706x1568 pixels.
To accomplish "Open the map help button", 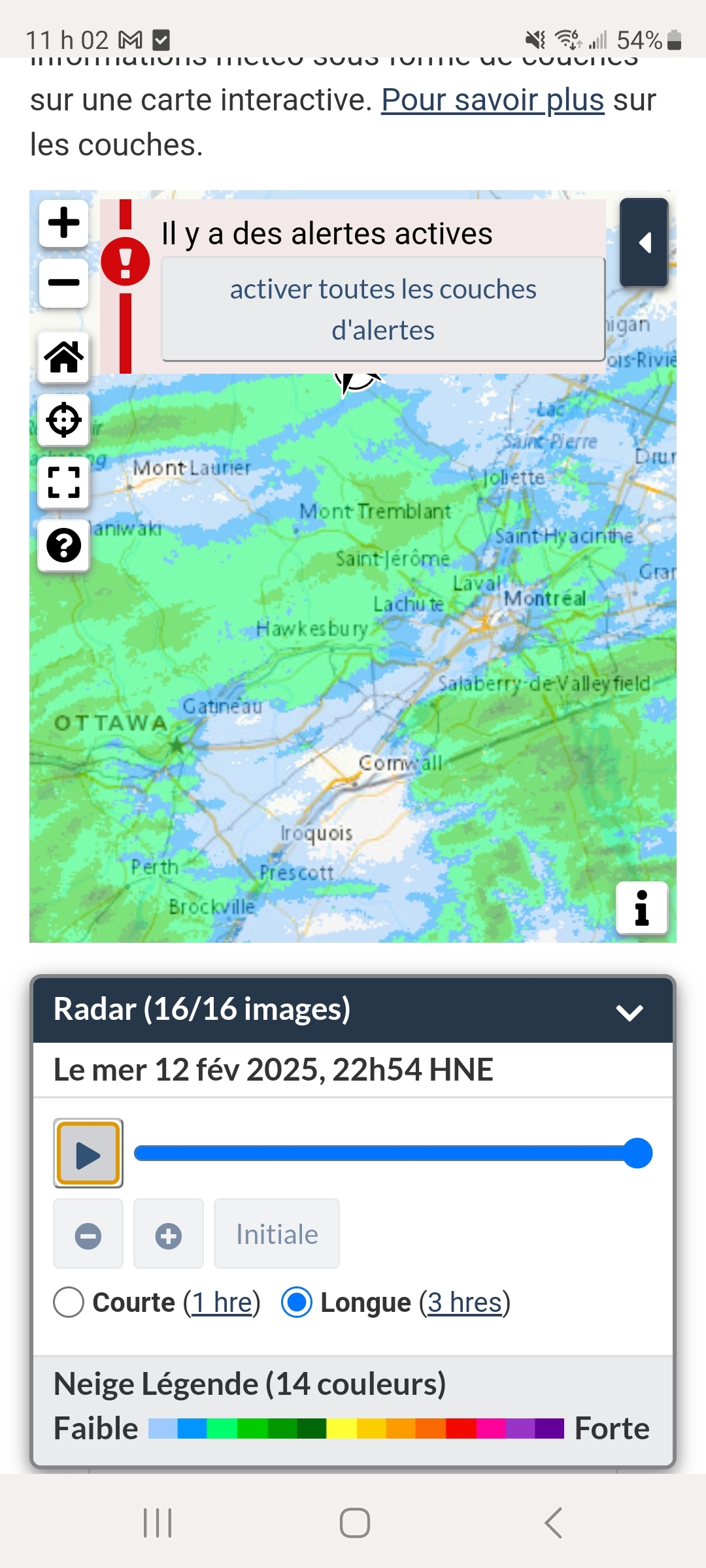I will [x=63, y=546].
